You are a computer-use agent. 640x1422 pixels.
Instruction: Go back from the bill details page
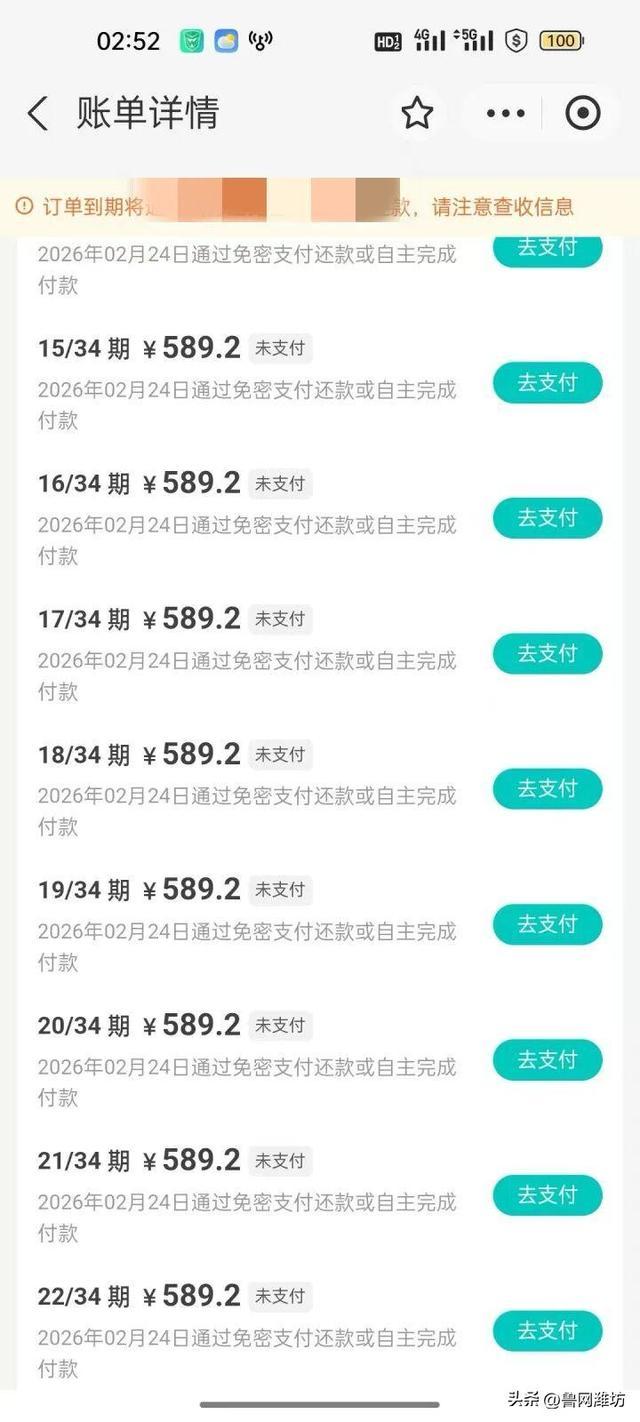pyautogui.click(x=38, y=114)
